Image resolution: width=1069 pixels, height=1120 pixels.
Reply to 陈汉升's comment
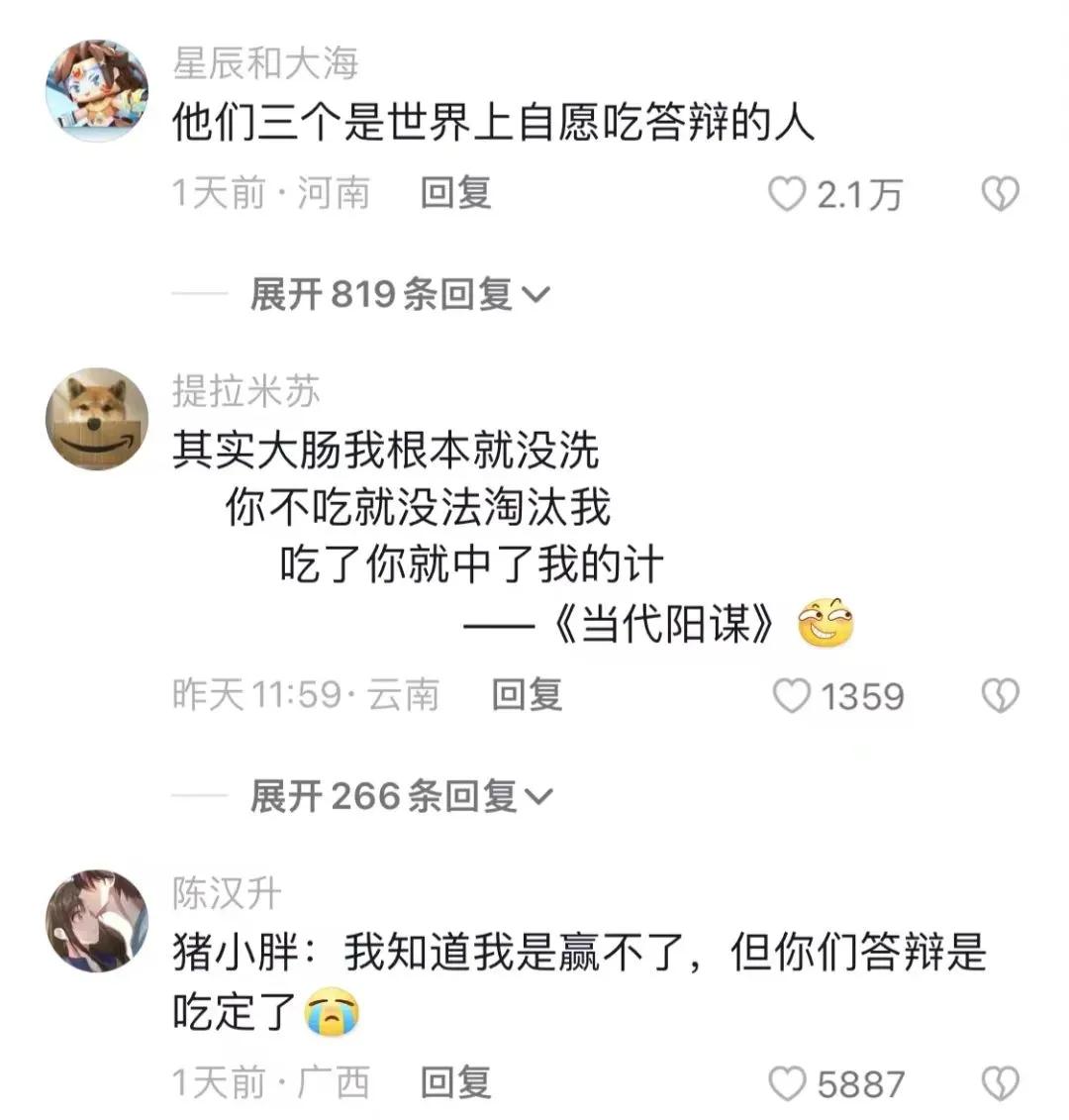tap(455, 1082)
